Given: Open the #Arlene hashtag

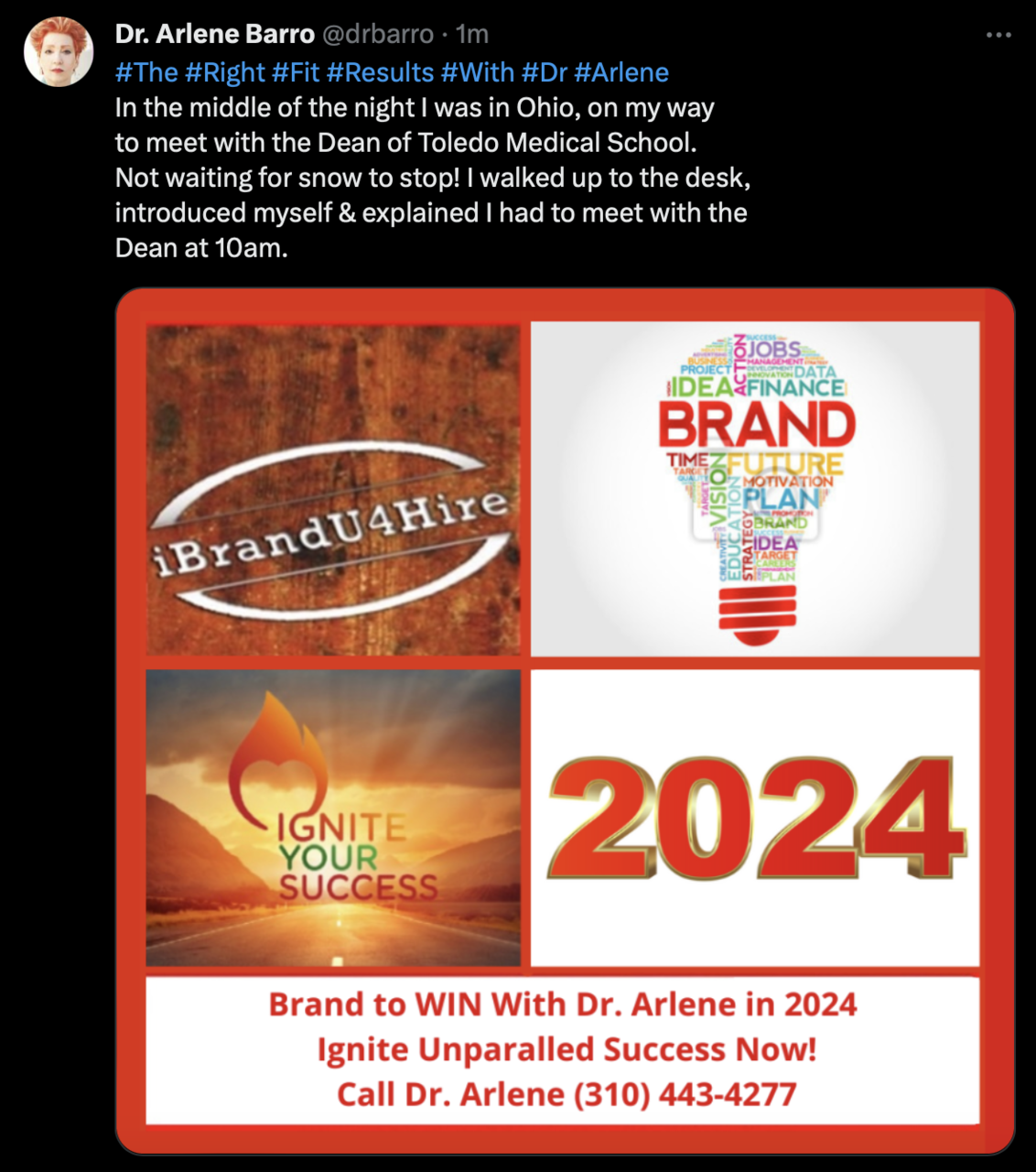Looking at the screenshot, I should [x=621, y=72].
